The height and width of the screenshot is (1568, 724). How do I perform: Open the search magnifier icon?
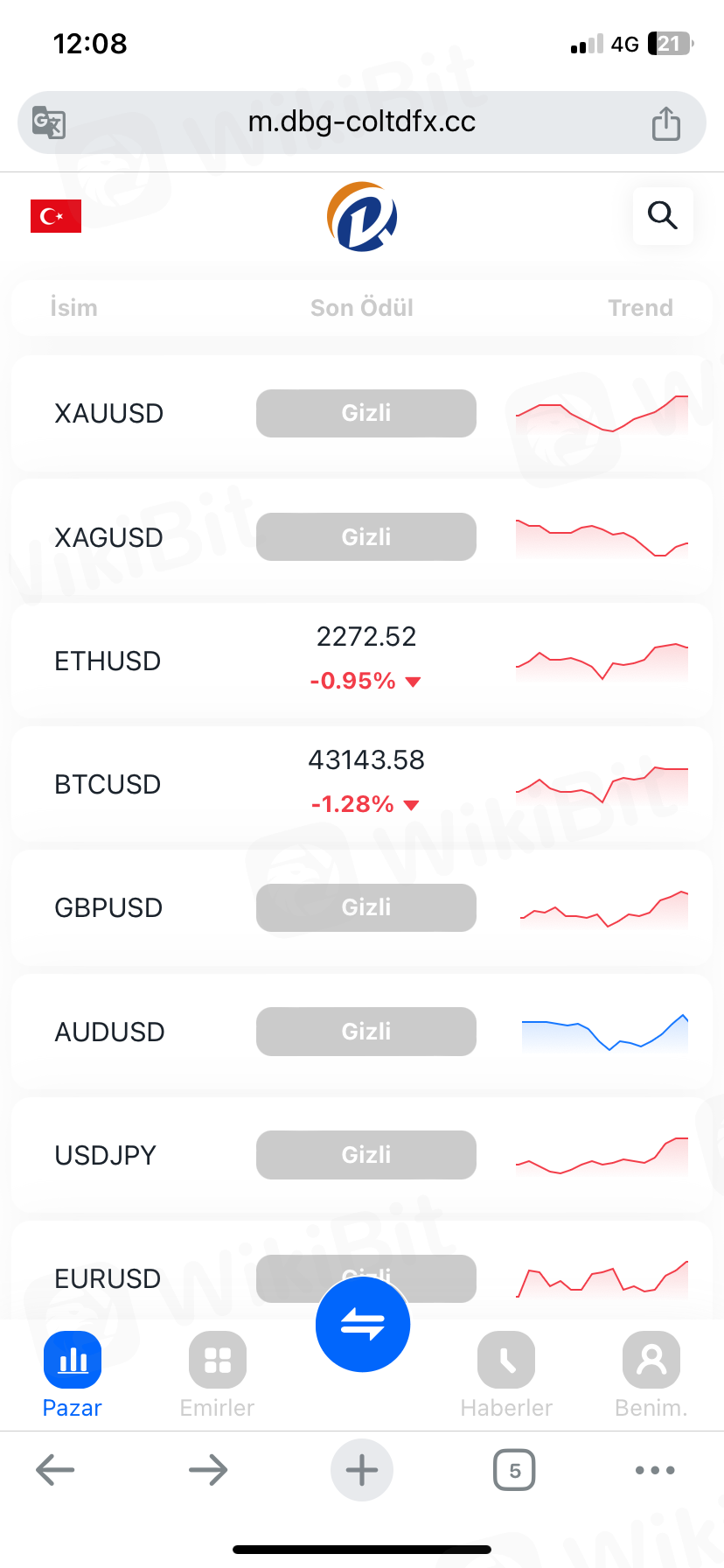662,215
